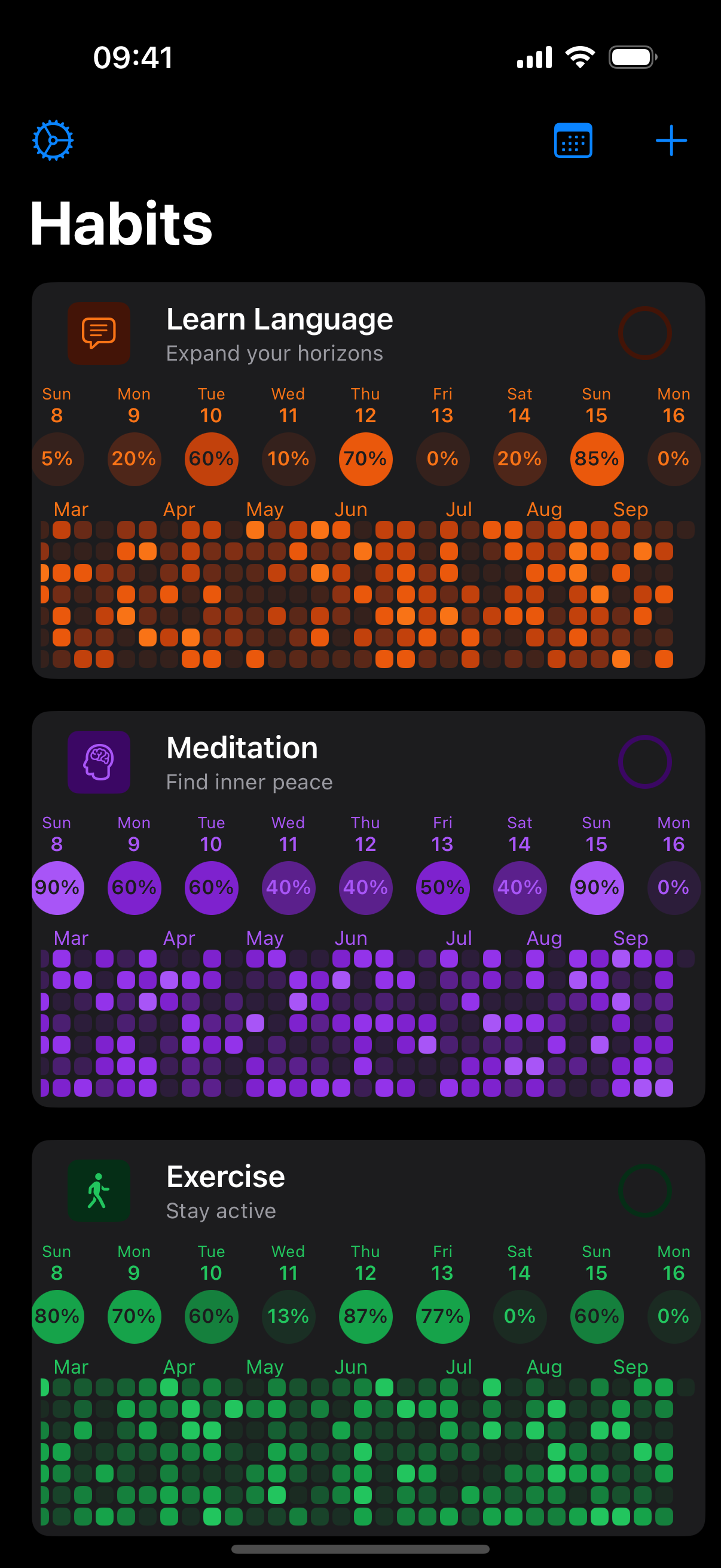Open the settings gear icon
Image resolution: width=721 pixels, height=1568 pixels.
pos(53,139)
